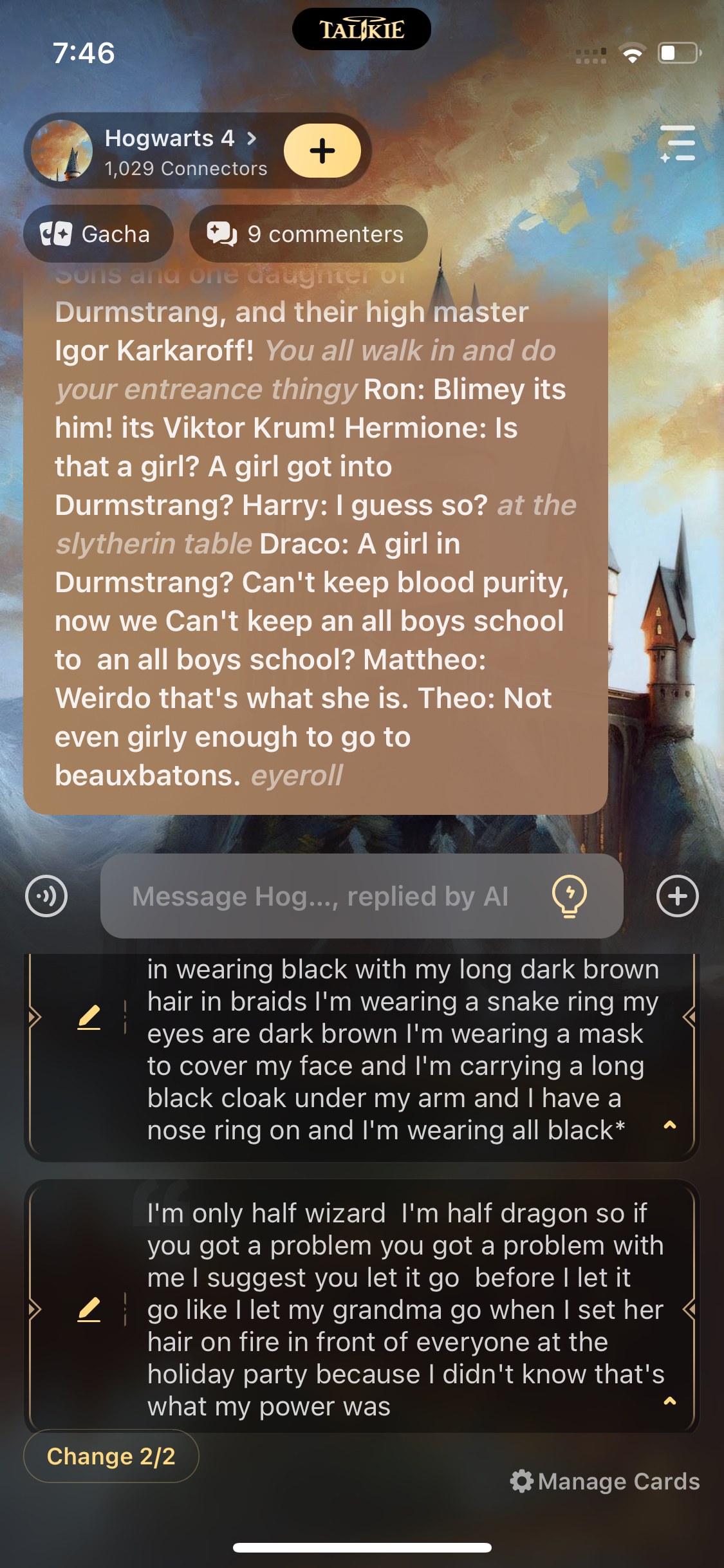Tap the yellow plus connect button
Image resolution: width=724 pixels, height=1568 pixels.
point(322,151)
